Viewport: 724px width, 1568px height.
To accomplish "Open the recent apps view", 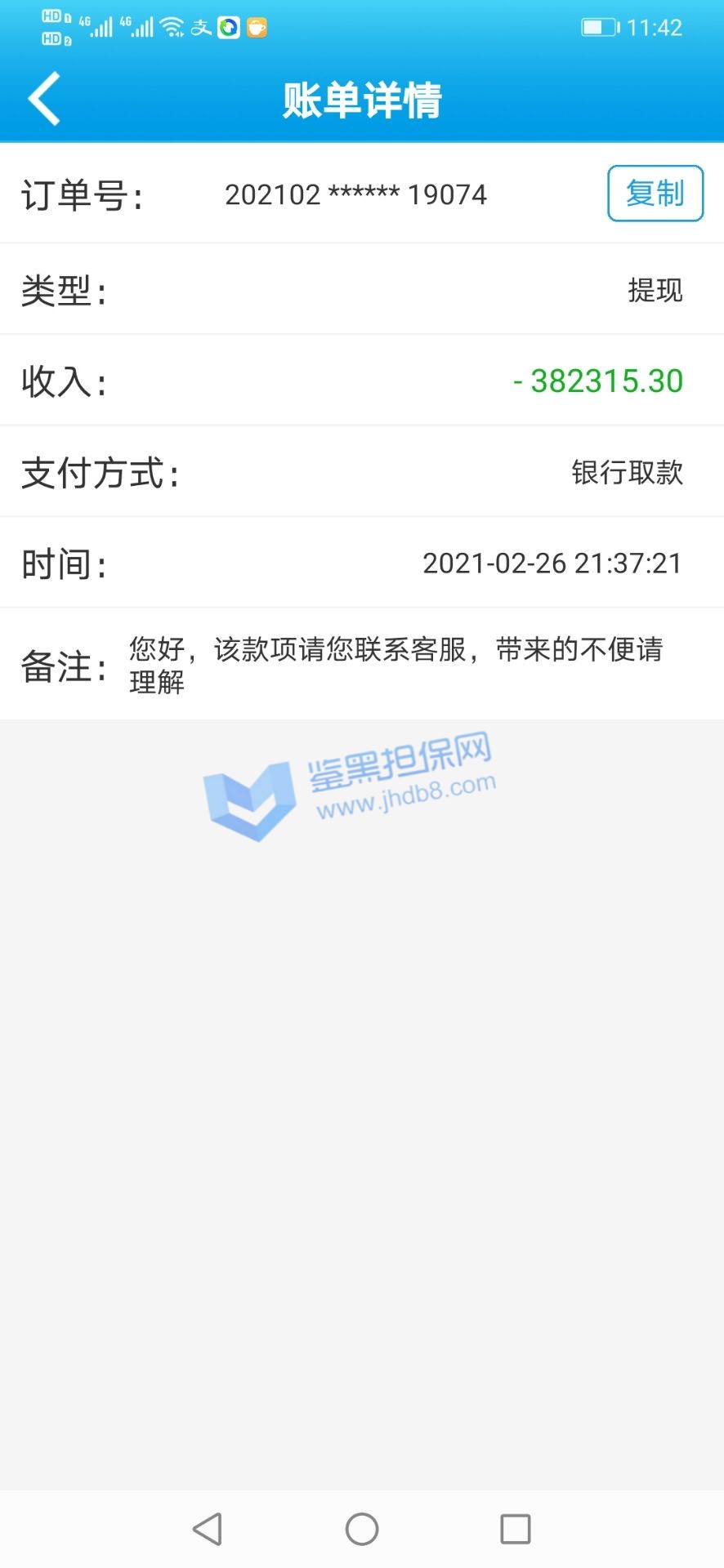I will click(x=515, y=1529).
